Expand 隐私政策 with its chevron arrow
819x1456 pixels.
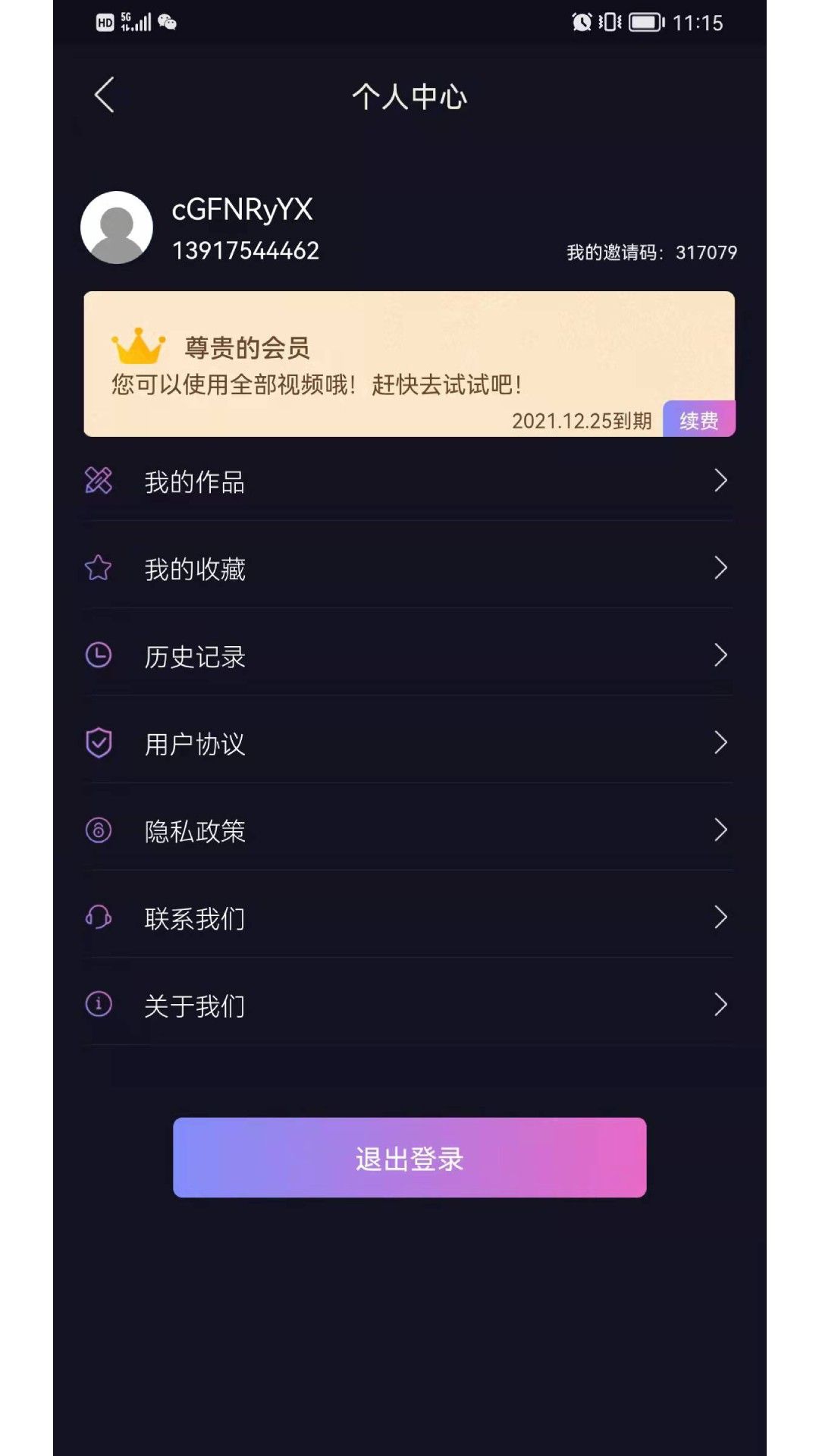click(x=720, y=830)
